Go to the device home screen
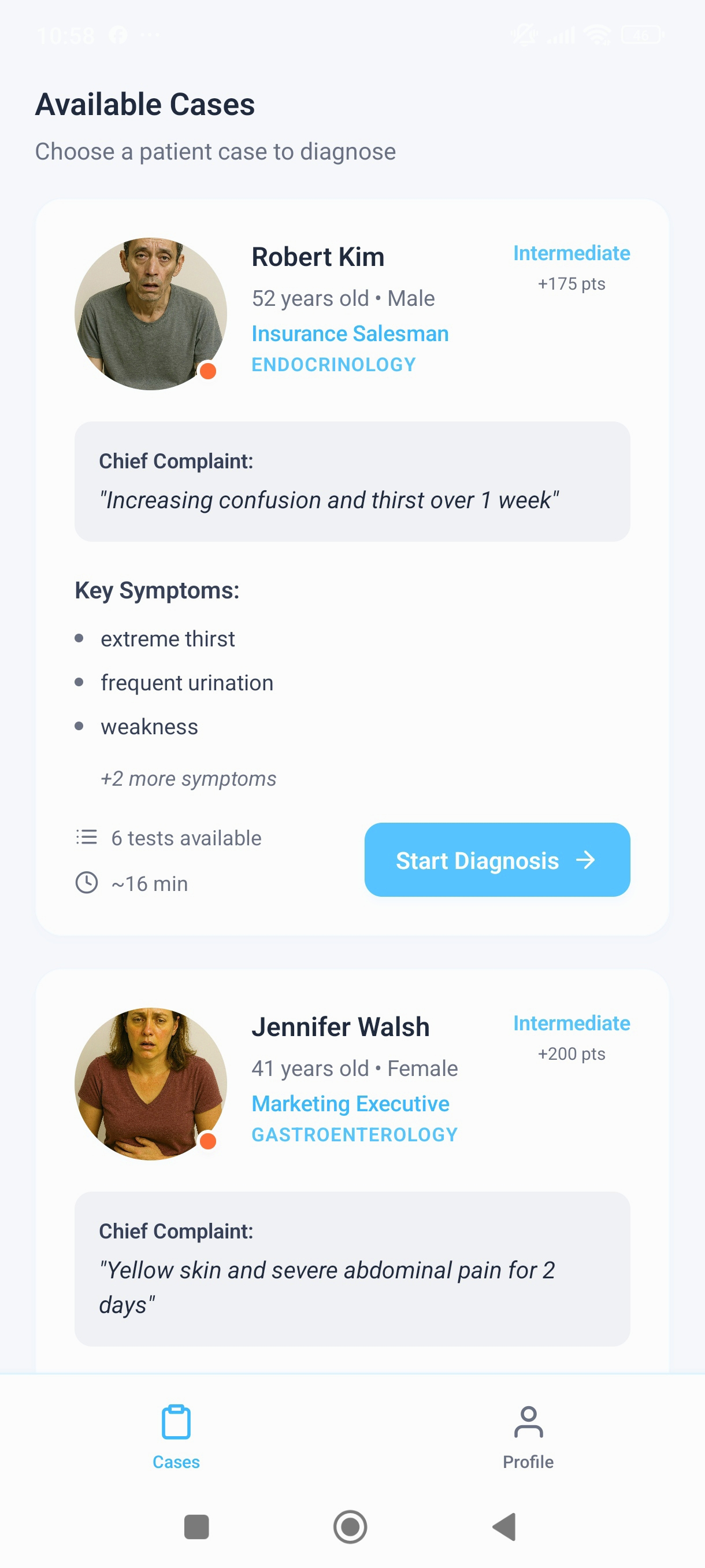The image size is (705, 1568). point(350,1526)
